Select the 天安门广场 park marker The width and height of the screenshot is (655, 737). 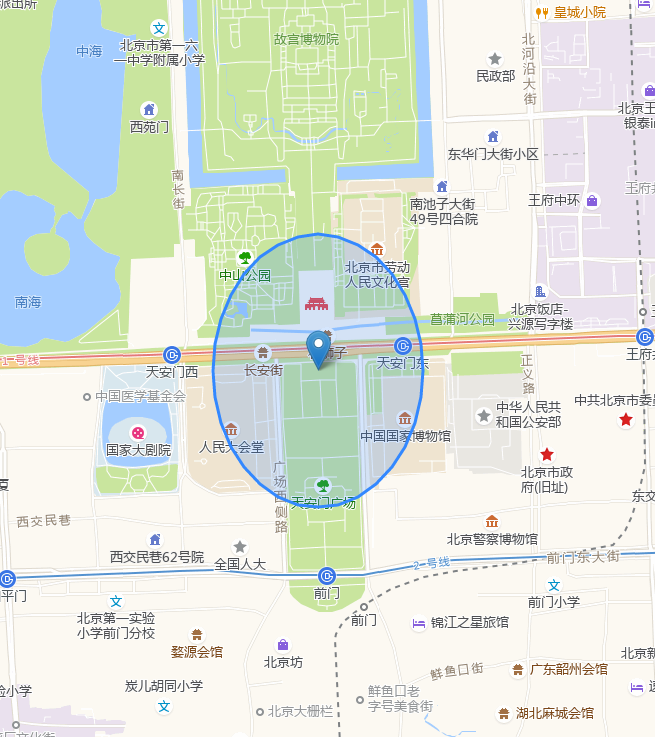[322, 486]
